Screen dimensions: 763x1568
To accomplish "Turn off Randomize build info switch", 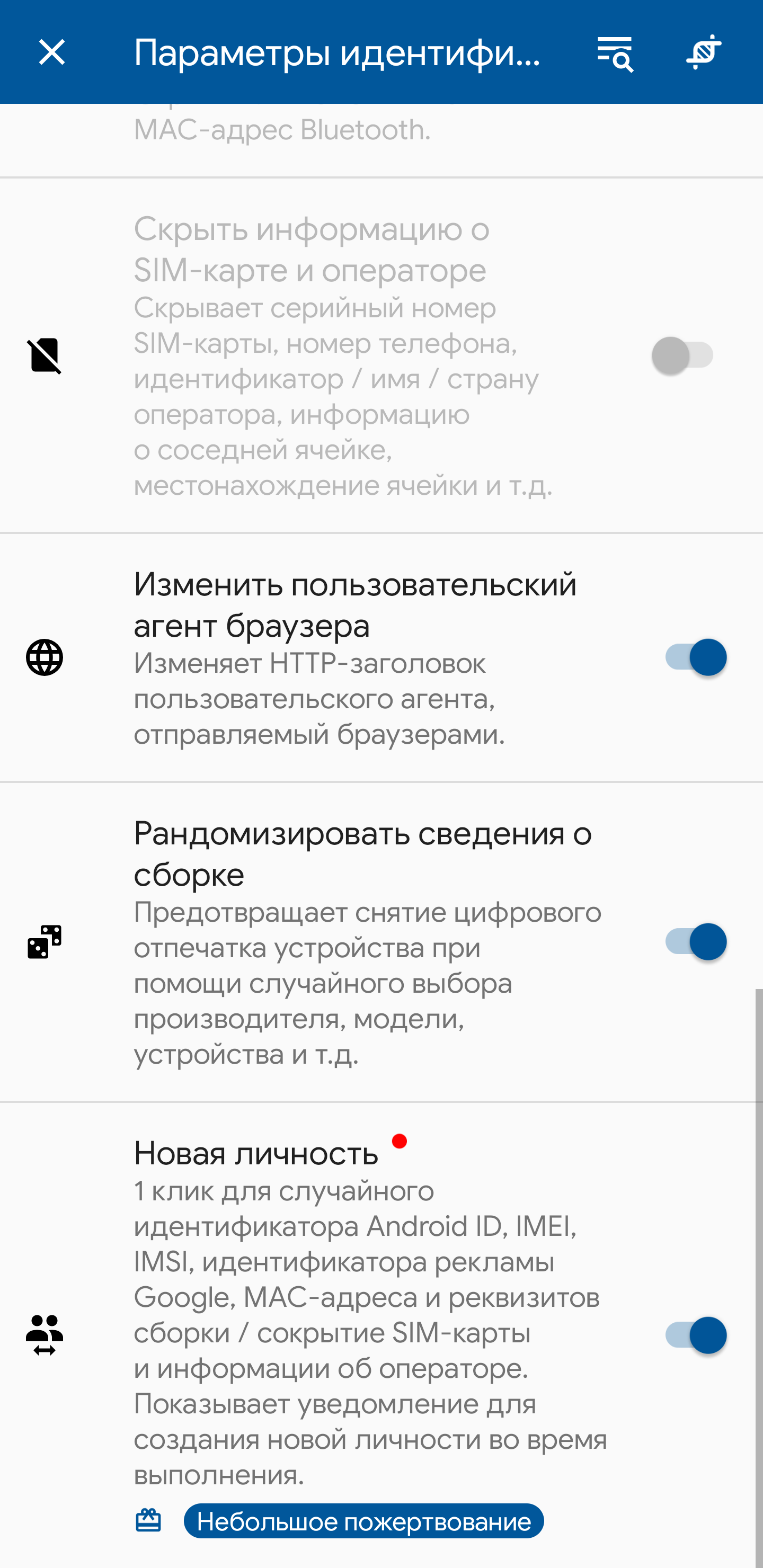I will click(x=695, y=942).
